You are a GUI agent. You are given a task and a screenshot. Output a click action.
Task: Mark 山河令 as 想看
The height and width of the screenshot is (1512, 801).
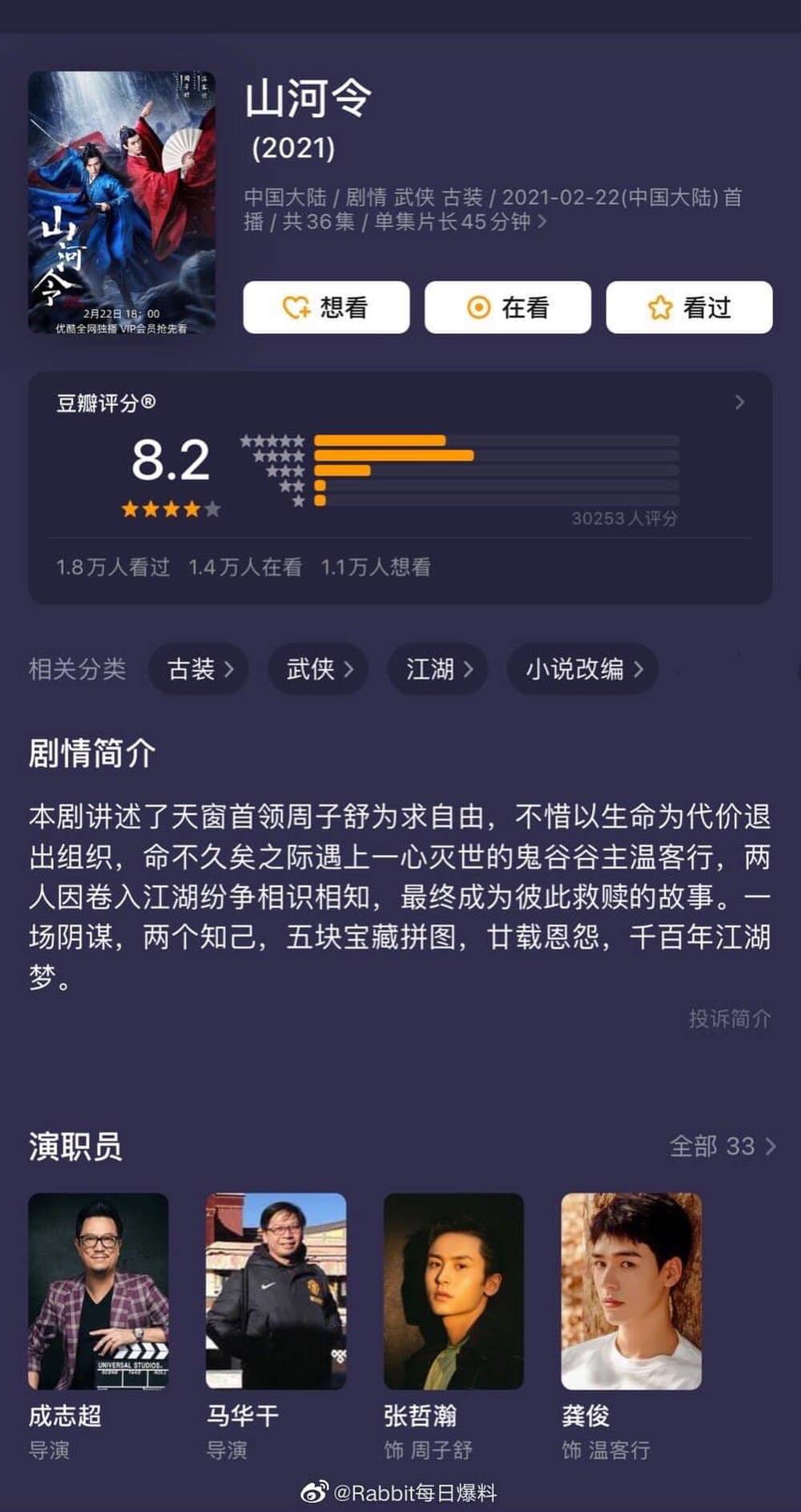[x=326, y=308]
